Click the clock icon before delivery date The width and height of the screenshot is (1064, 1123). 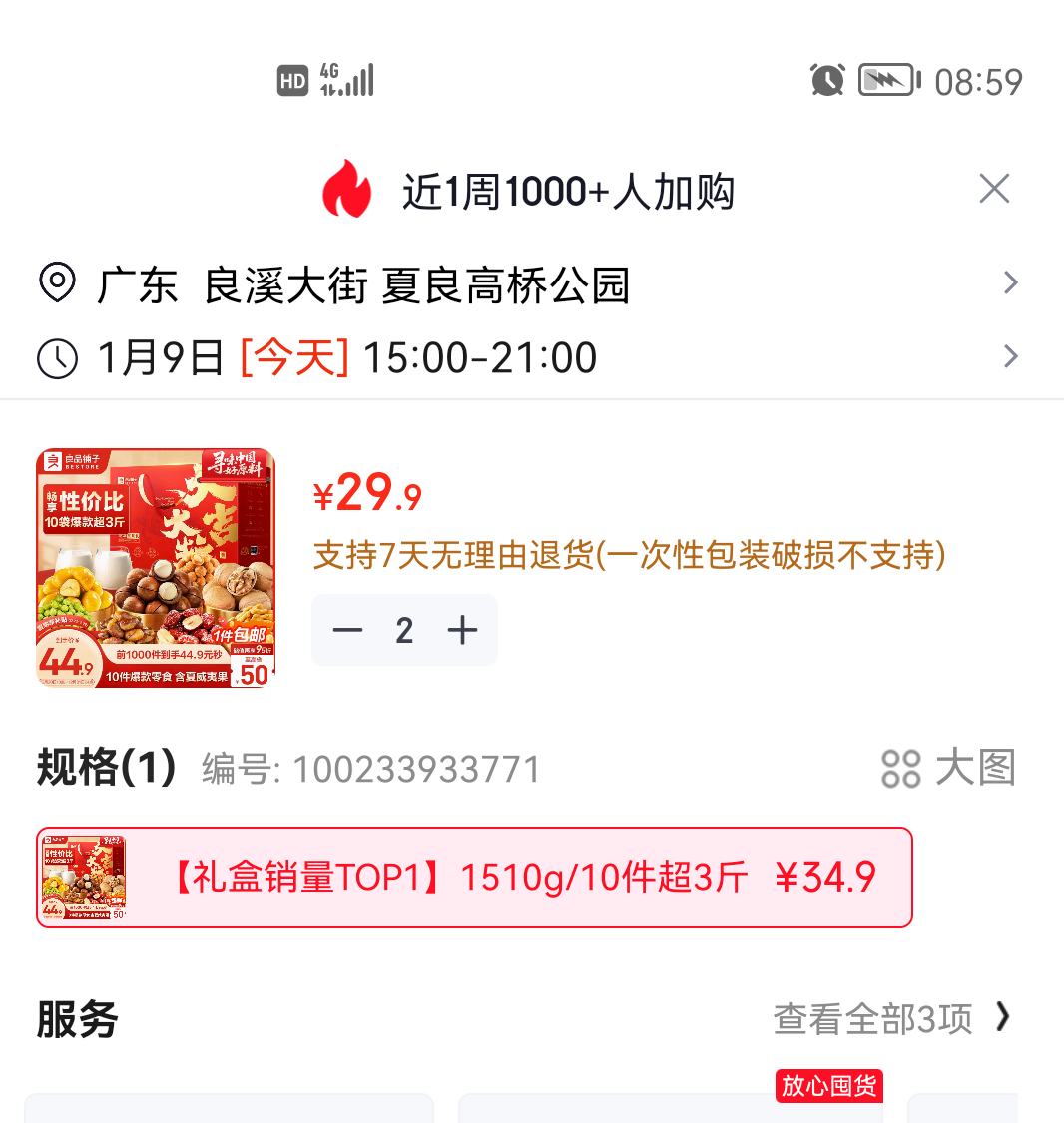57,357
